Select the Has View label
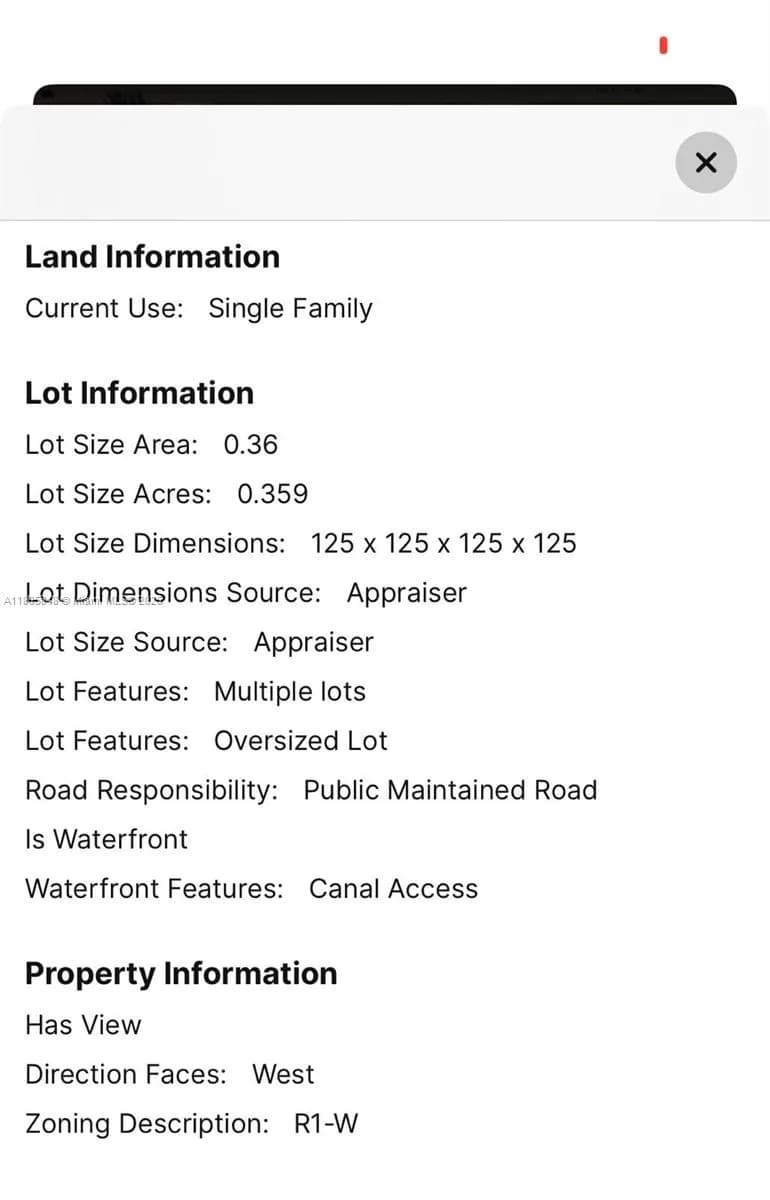 click(x=83, y=1024)
